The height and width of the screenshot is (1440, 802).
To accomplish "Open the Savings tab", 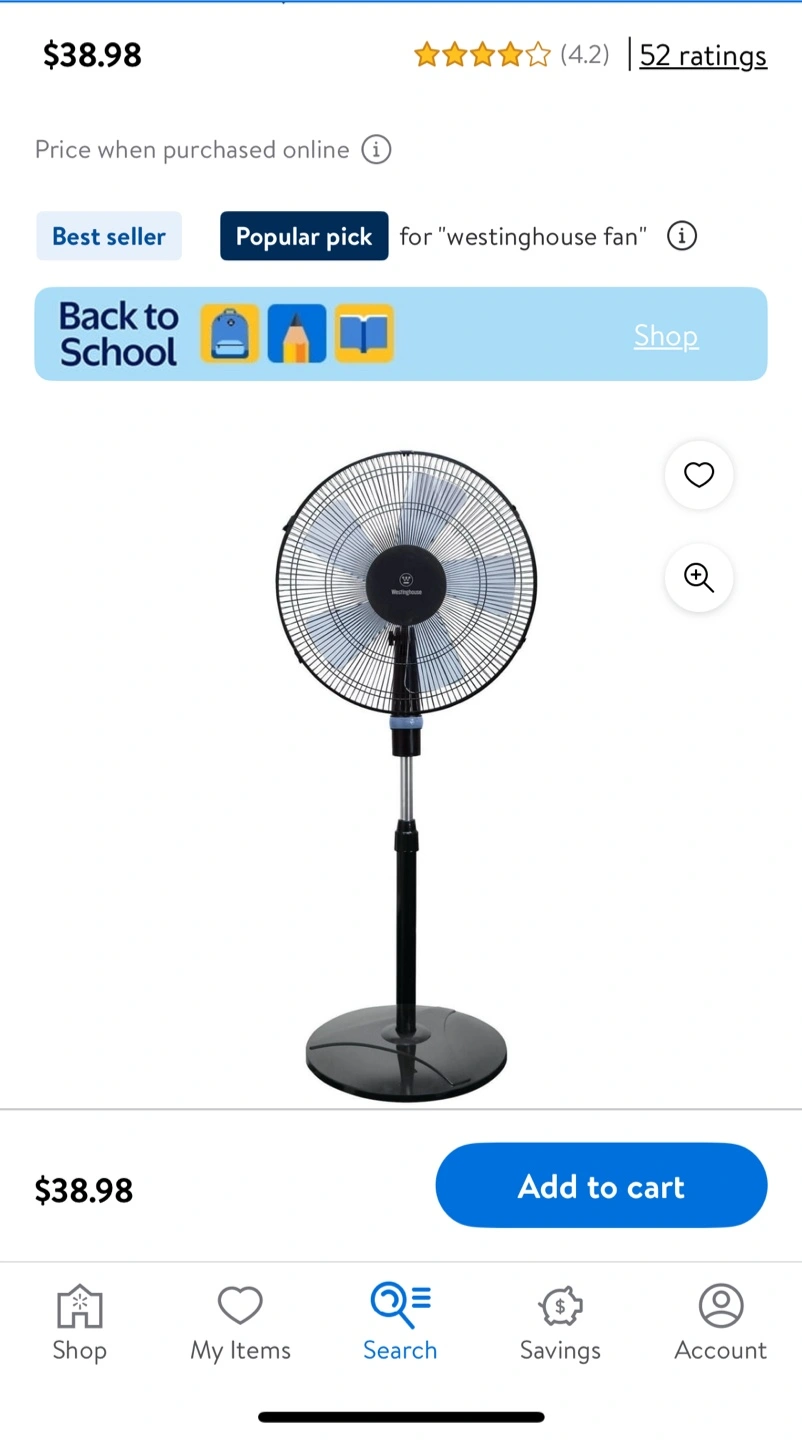I will click(x=560, y=1323).
